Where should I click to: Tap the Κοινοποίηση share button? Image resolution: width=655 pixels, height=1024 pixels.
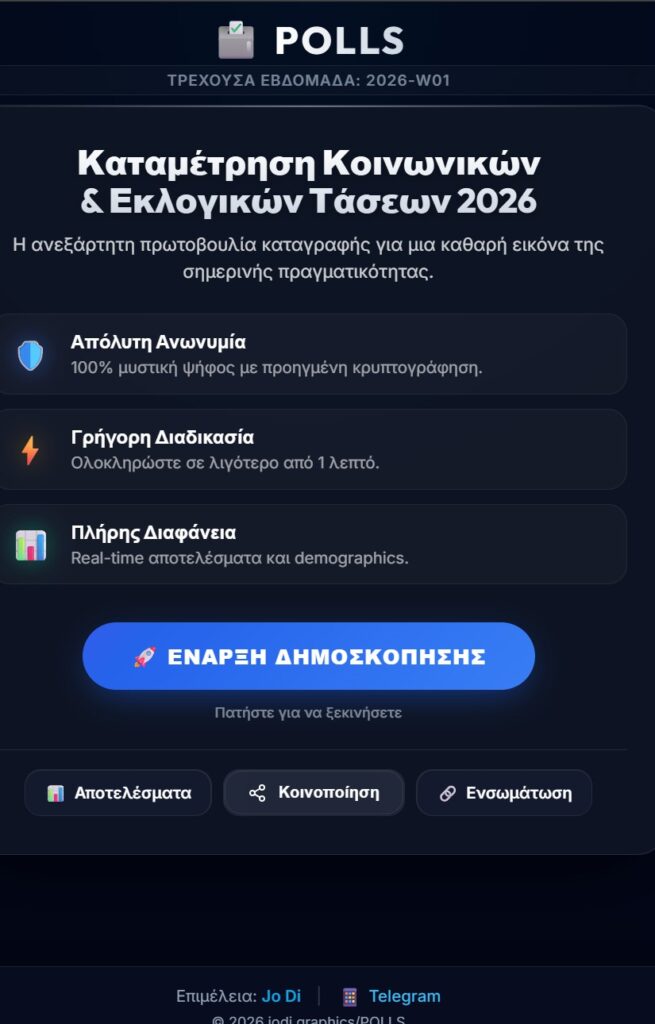(x=314, y=792)
